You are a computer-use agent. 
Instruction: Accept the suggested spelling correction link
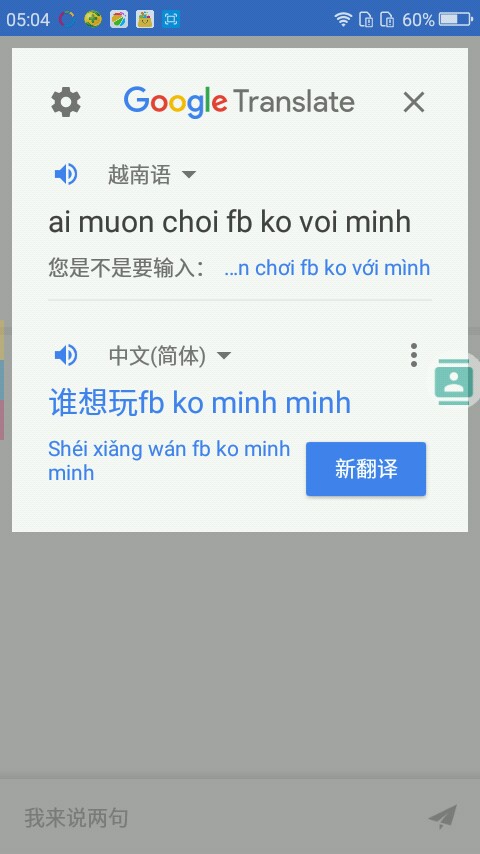tap(327, 268)
